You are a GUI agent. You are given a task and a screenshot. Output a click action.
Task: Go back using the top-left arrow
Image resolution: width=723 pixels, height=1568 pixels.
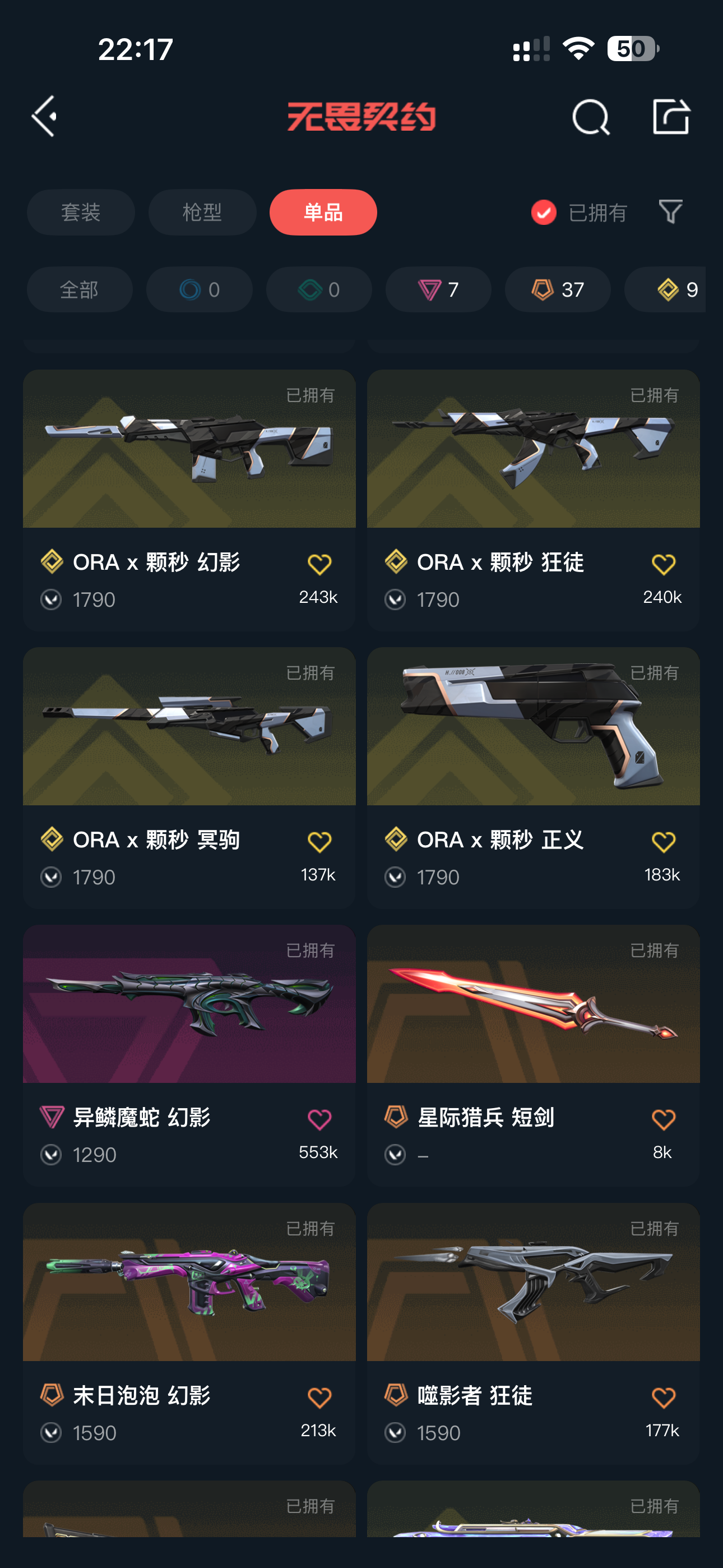tap(44, 116)
